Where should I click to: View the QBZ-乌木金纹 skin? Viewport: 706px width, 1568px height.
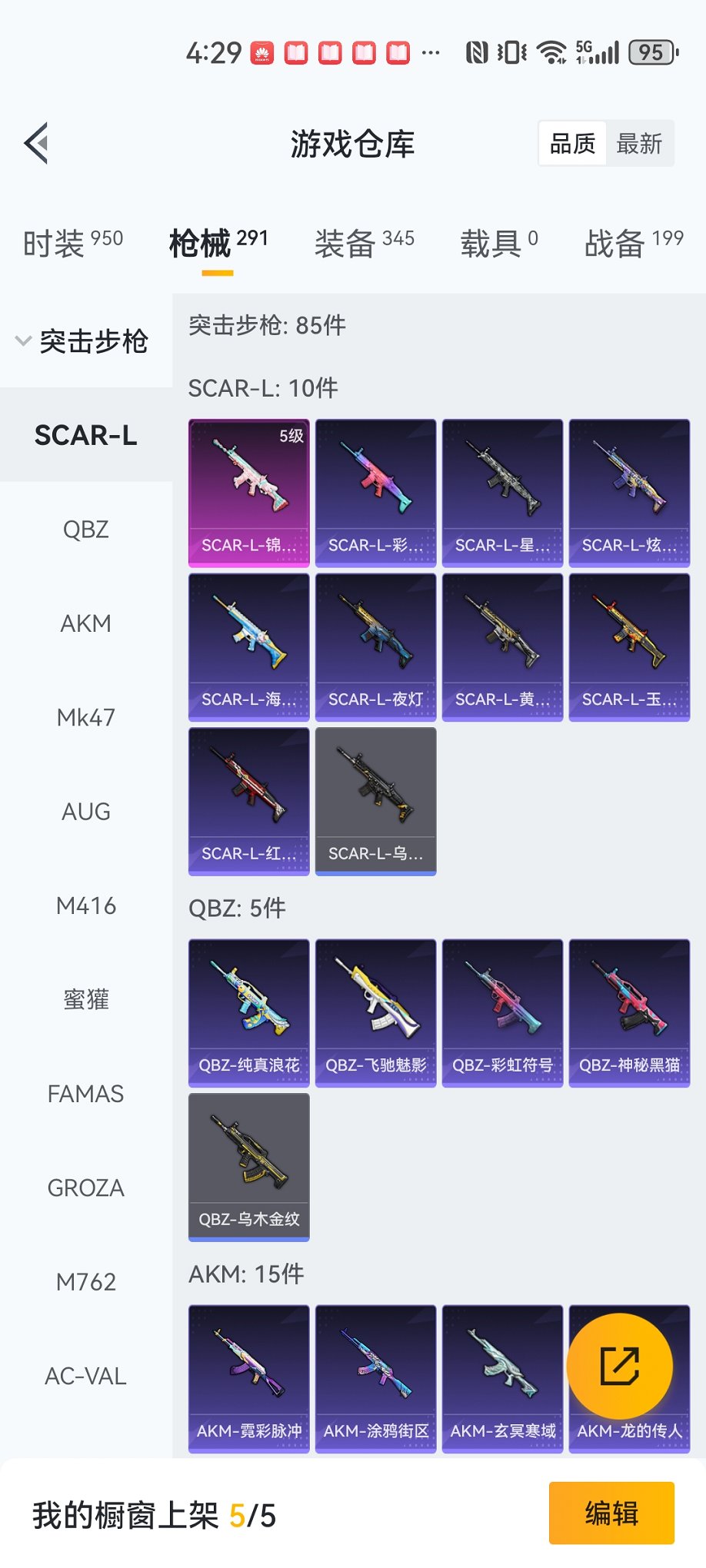click(x=248, y=1167)
